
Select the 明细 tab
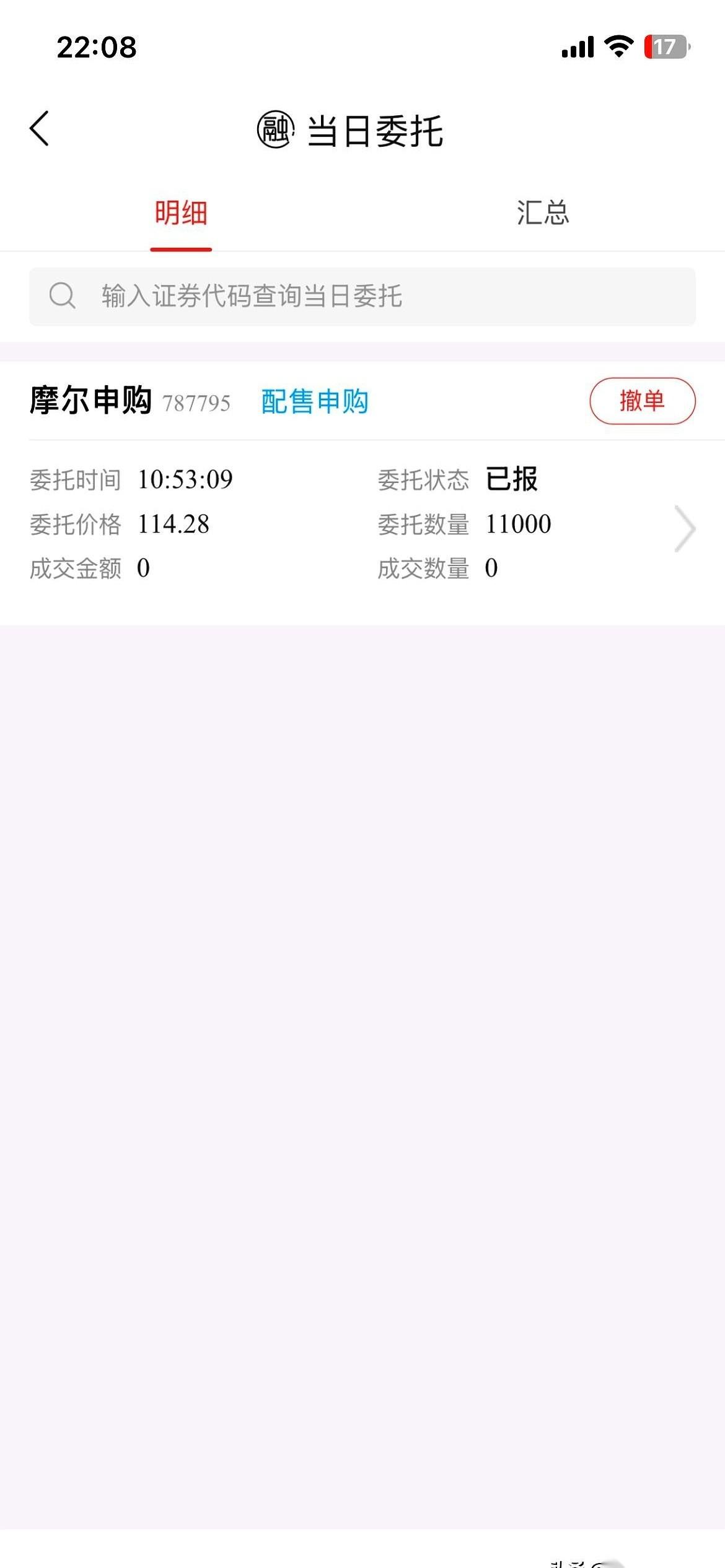tap(181, 214)
